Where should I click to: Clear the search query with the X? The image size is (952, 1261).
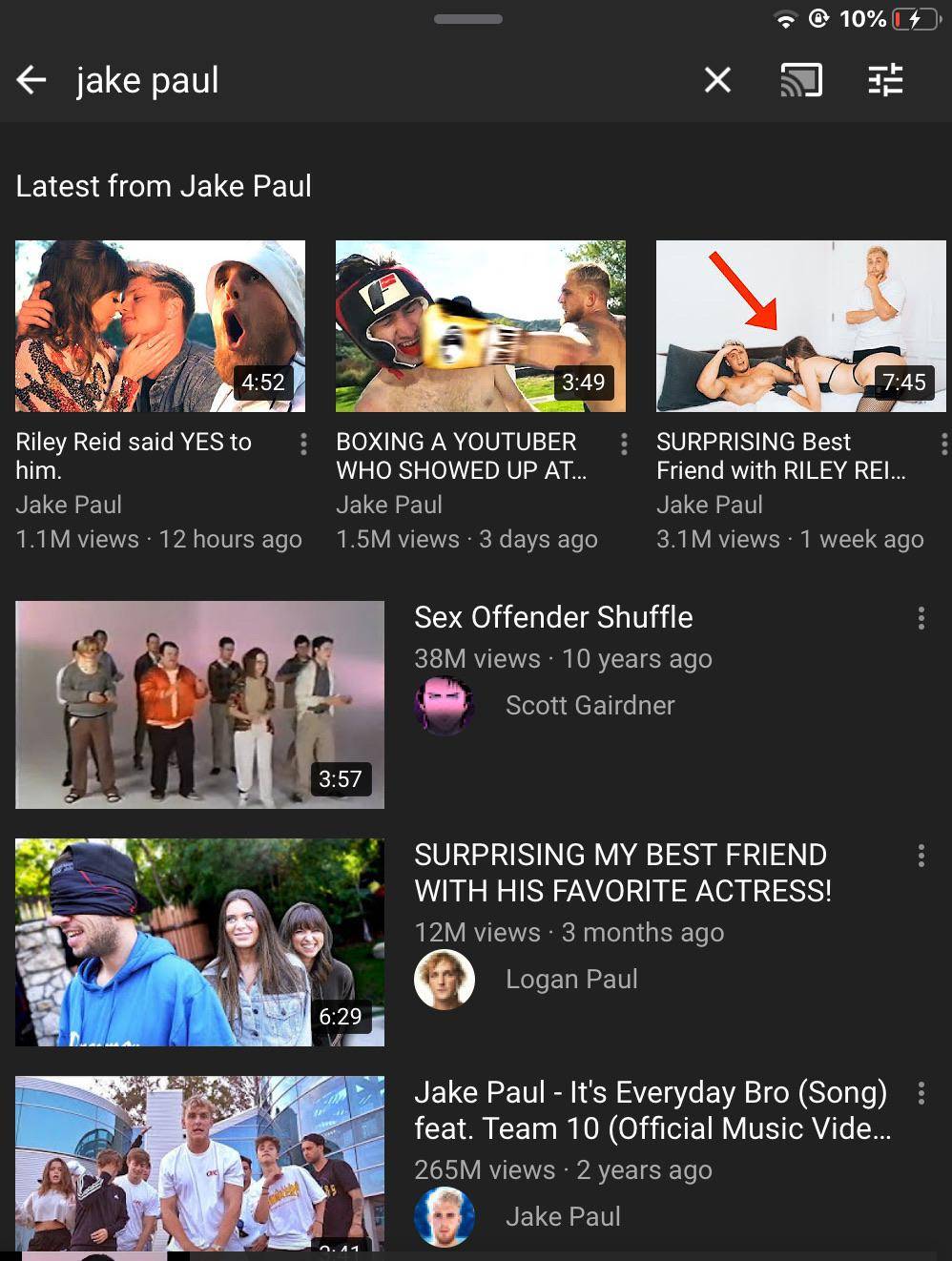click(x=717, y=80)
